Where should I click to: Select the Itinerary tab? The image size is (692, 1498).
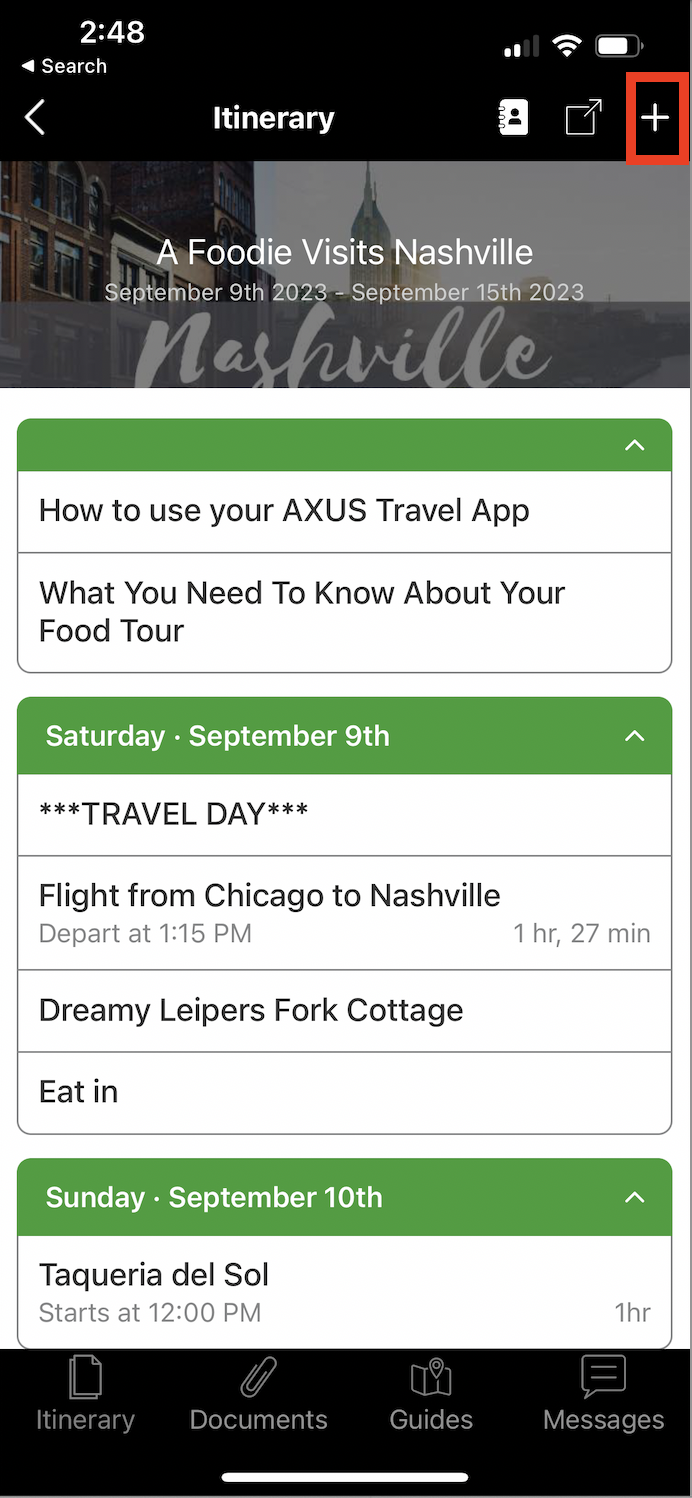pos(85,1394)
